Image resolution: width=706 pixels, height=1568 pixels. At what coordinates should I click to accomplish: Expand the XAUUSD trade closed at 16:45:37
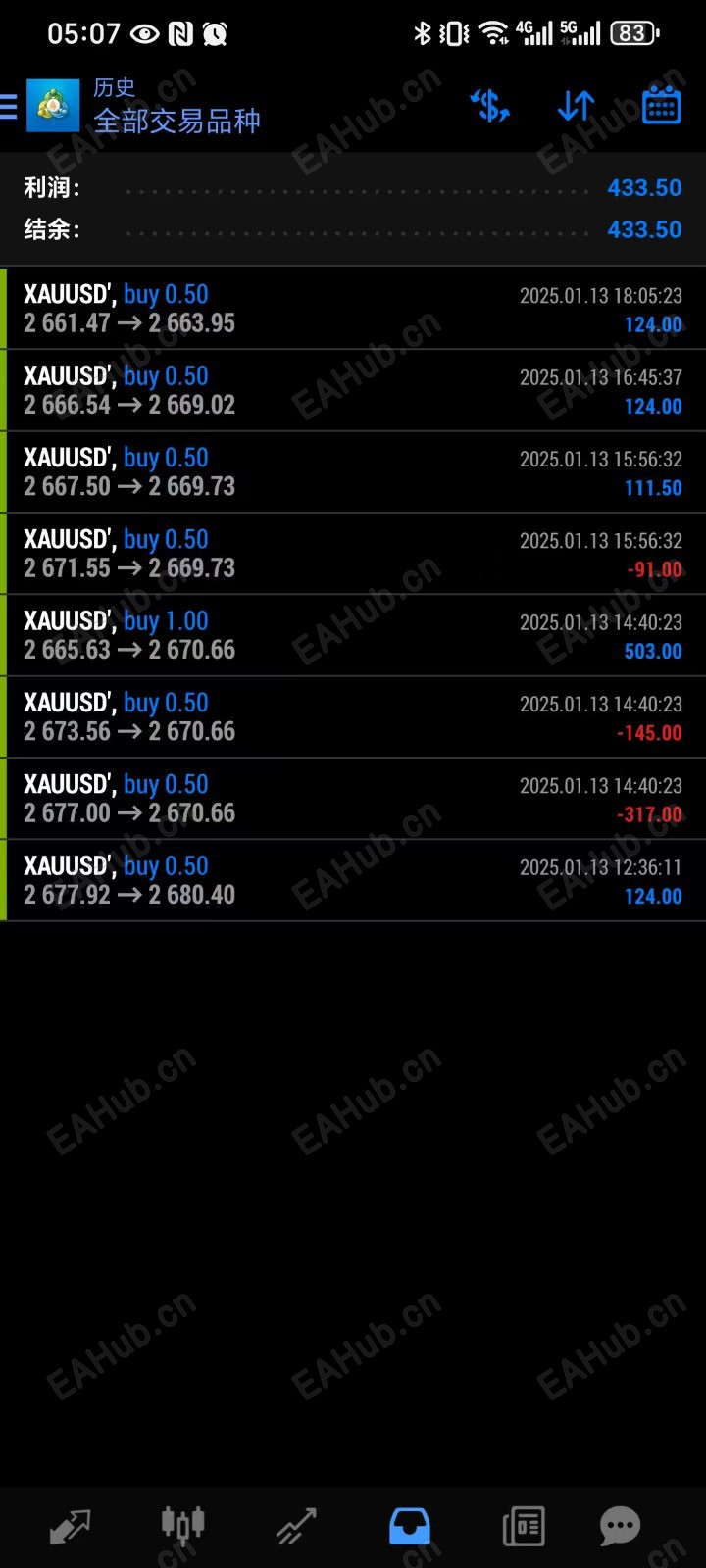353,390
